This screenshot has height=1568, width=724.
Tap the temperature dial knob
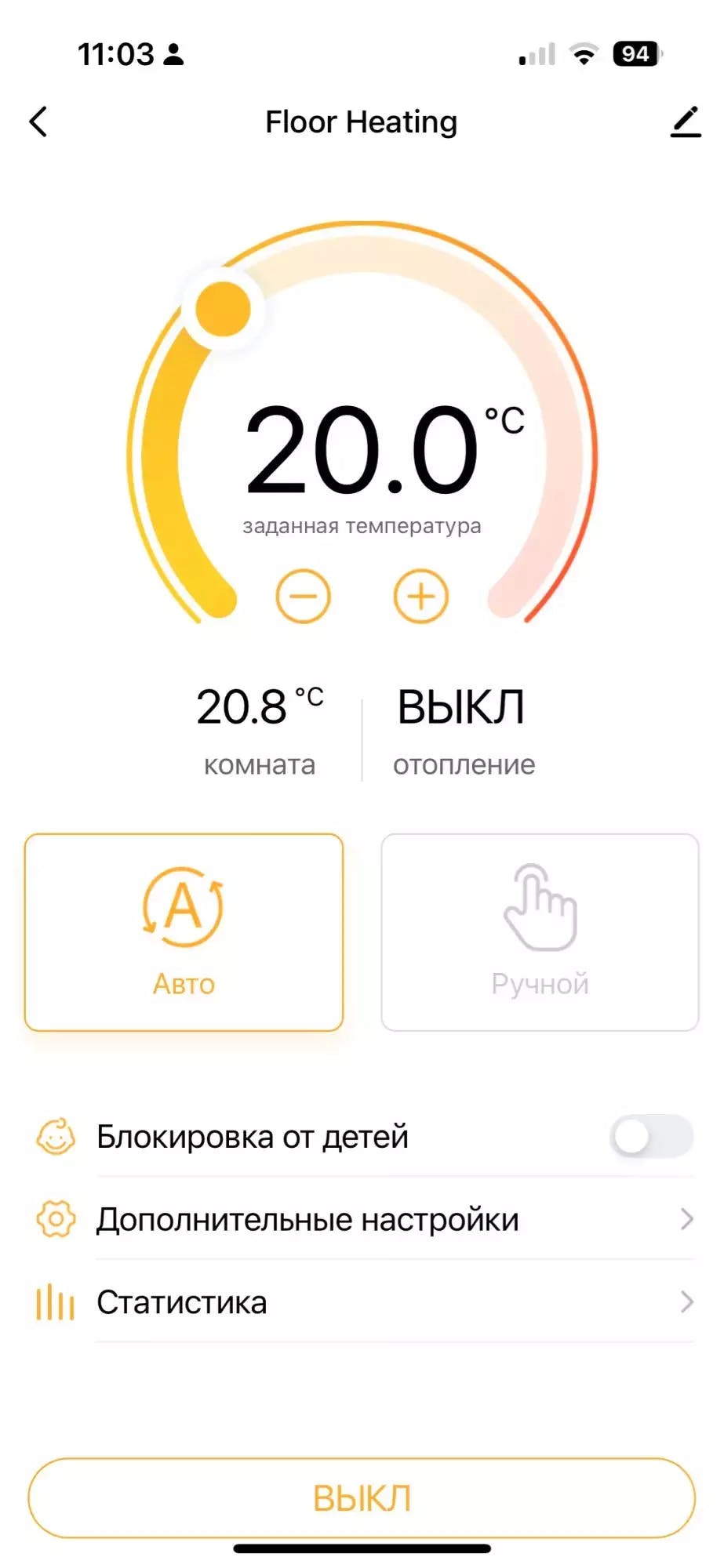coord(223,309)
